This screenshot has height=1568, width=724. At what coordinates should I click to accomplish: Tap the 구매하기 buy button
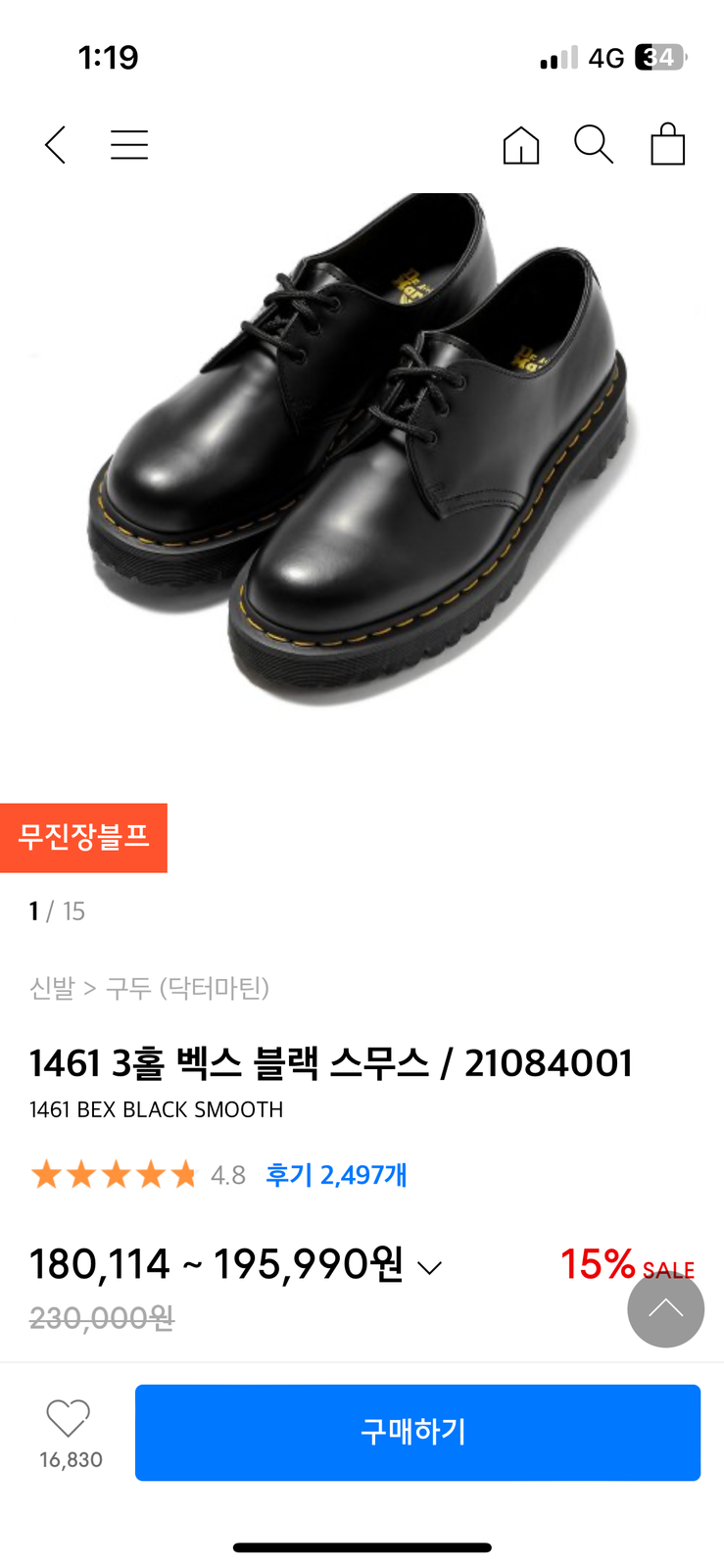tap(417, 1432)
